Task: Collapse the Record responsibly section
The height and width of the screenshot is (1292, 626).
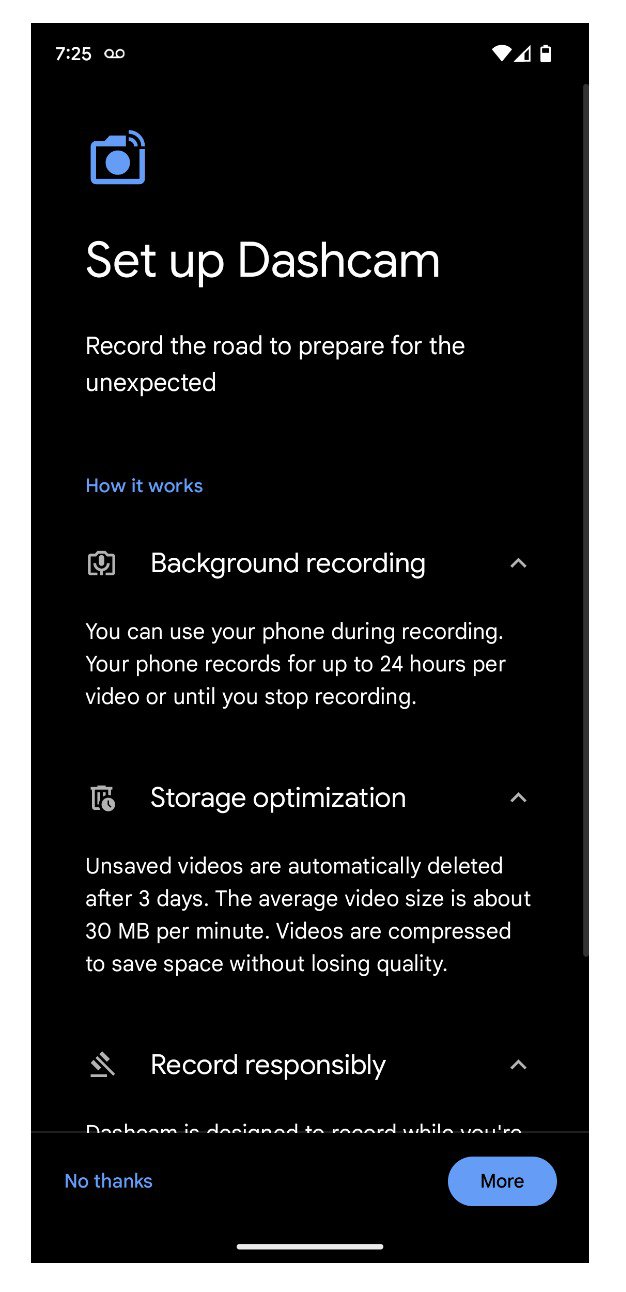Action: click(518, 1065)
